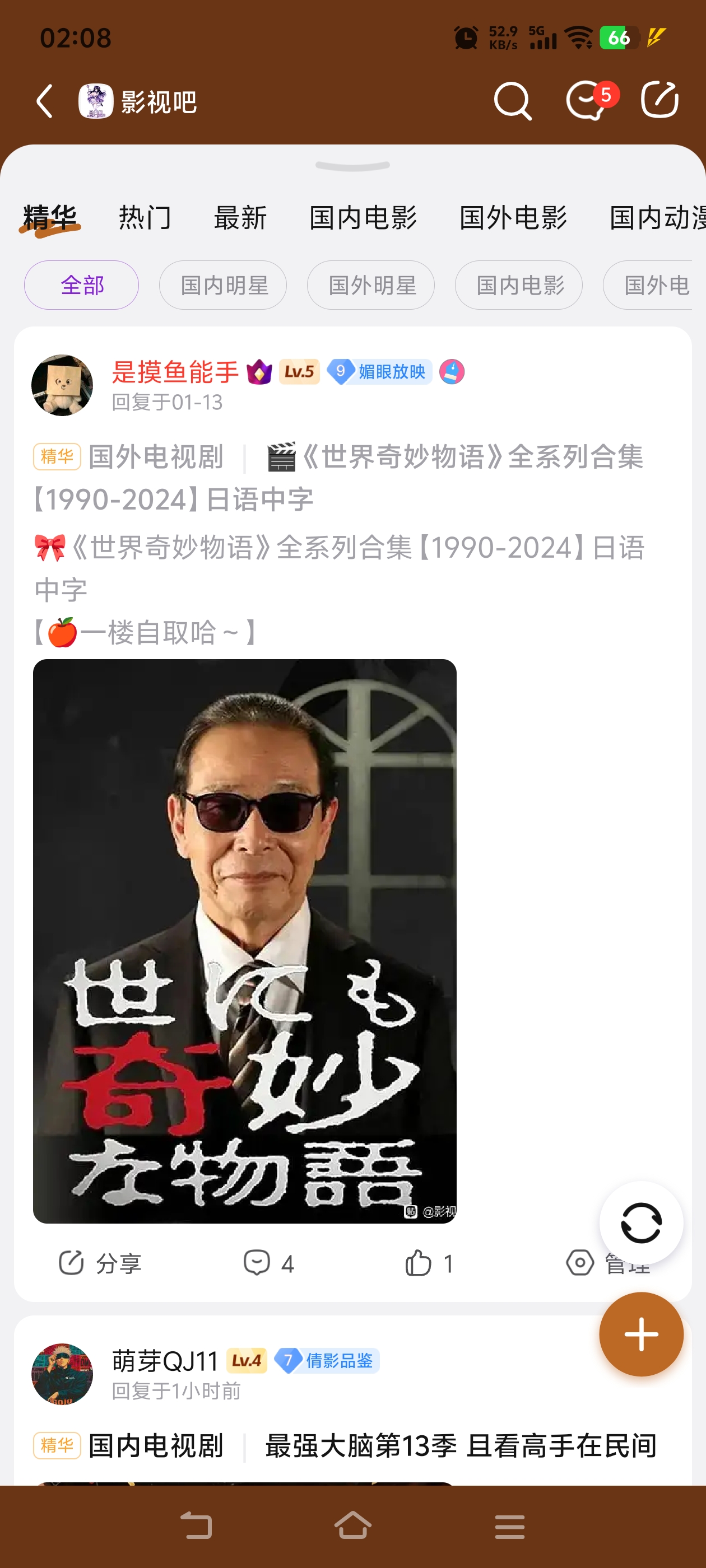Screen dimensions: 706x1568
Task: Open 是摸鱼能手's profile avatar
Action: tap(62, 385)
